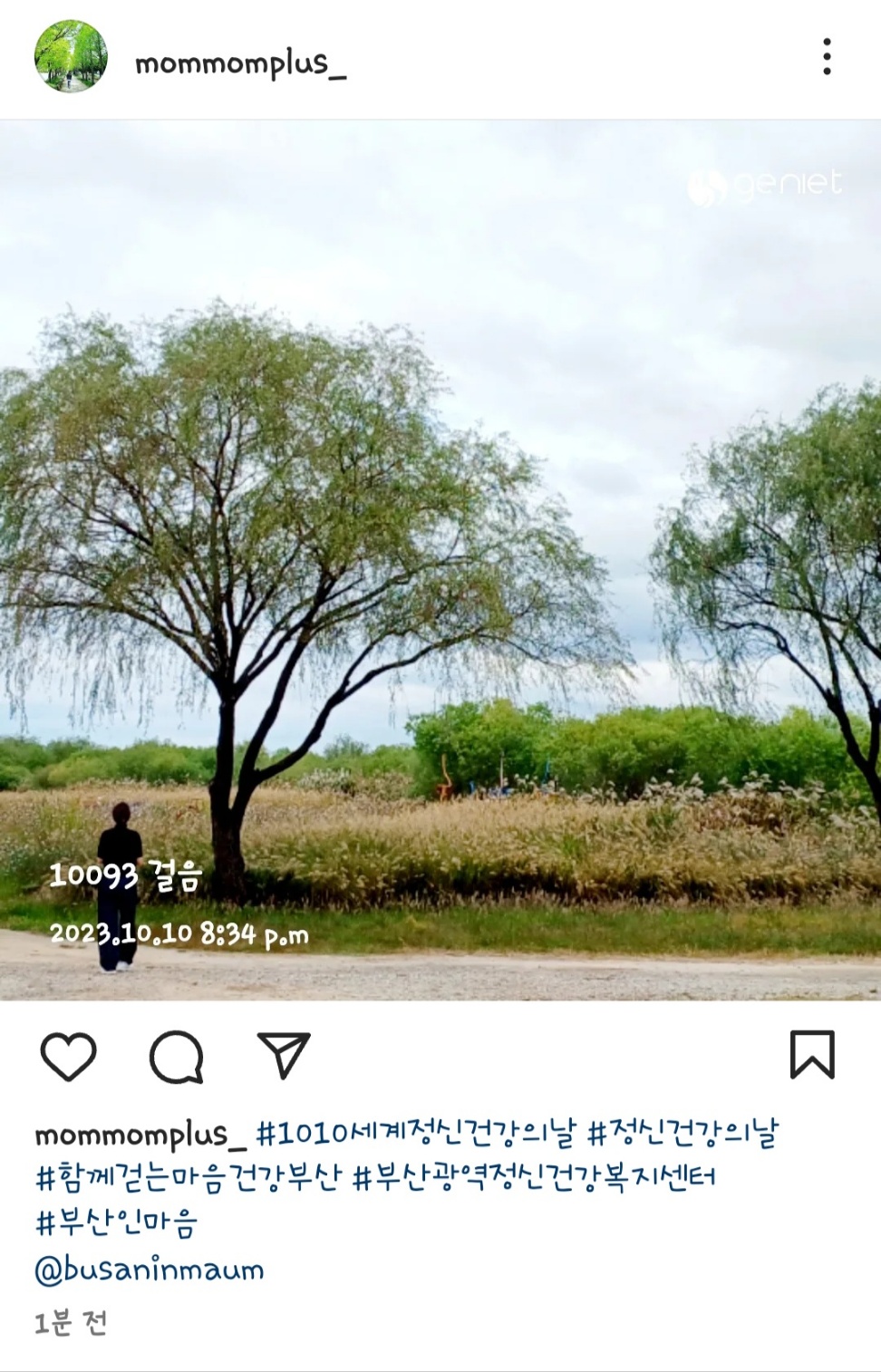Open mommomplus_ profile picture
The height and width of the screenshot is (1372, 881).
point(71,56)
